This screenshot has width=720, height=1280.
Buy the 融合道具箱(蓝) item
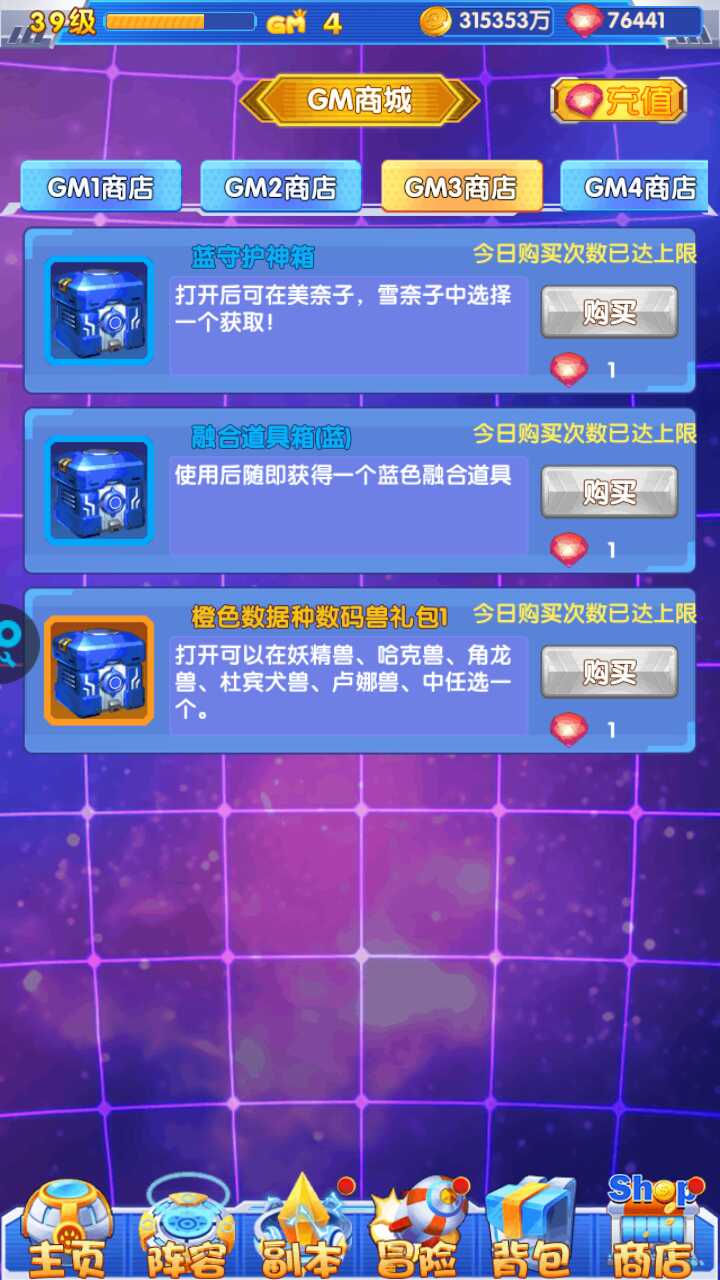click(609, 492)
